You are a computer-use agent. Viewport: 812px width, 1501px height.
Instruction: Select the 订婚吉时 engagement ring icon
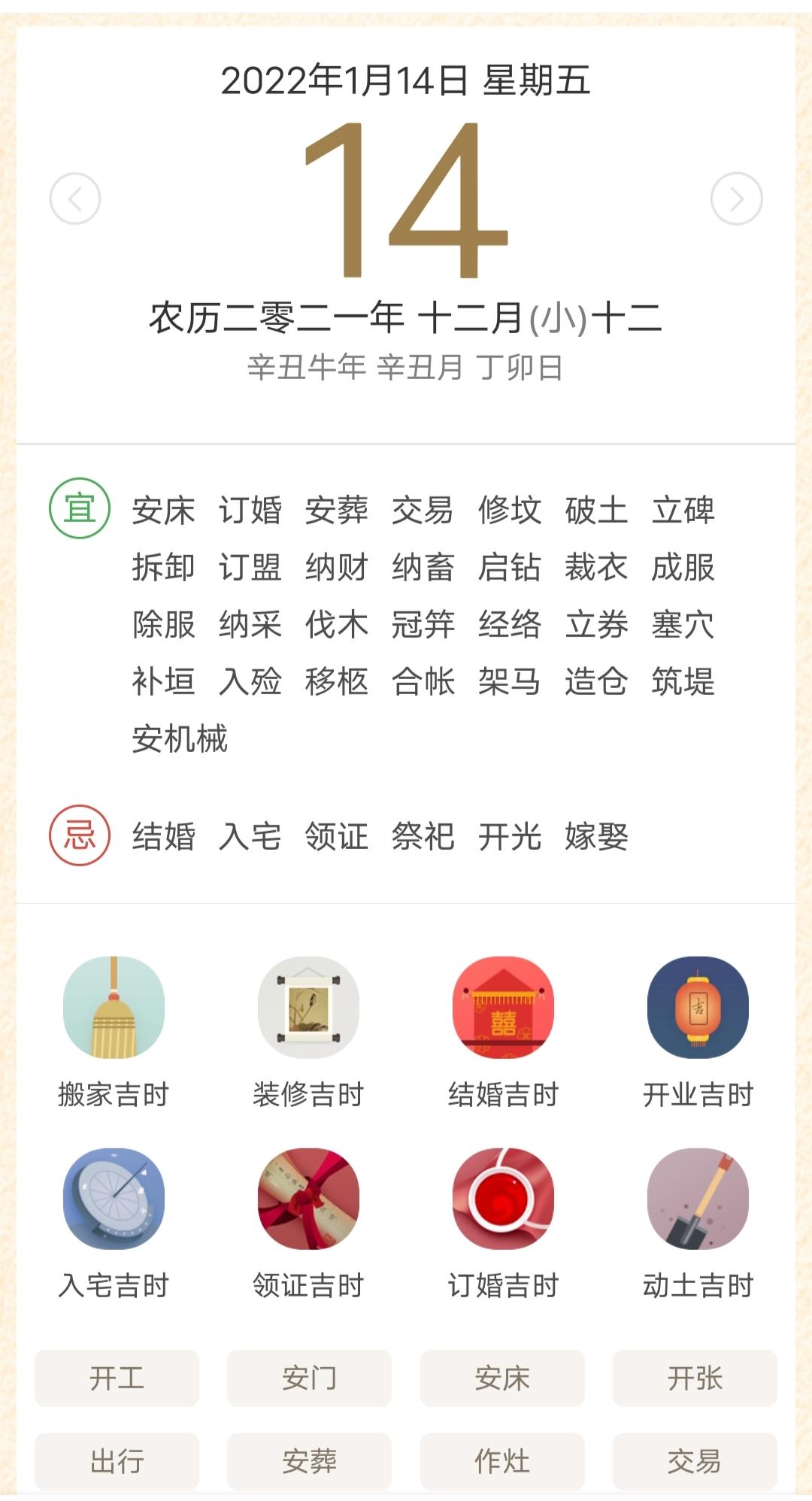coord(504,1201)
